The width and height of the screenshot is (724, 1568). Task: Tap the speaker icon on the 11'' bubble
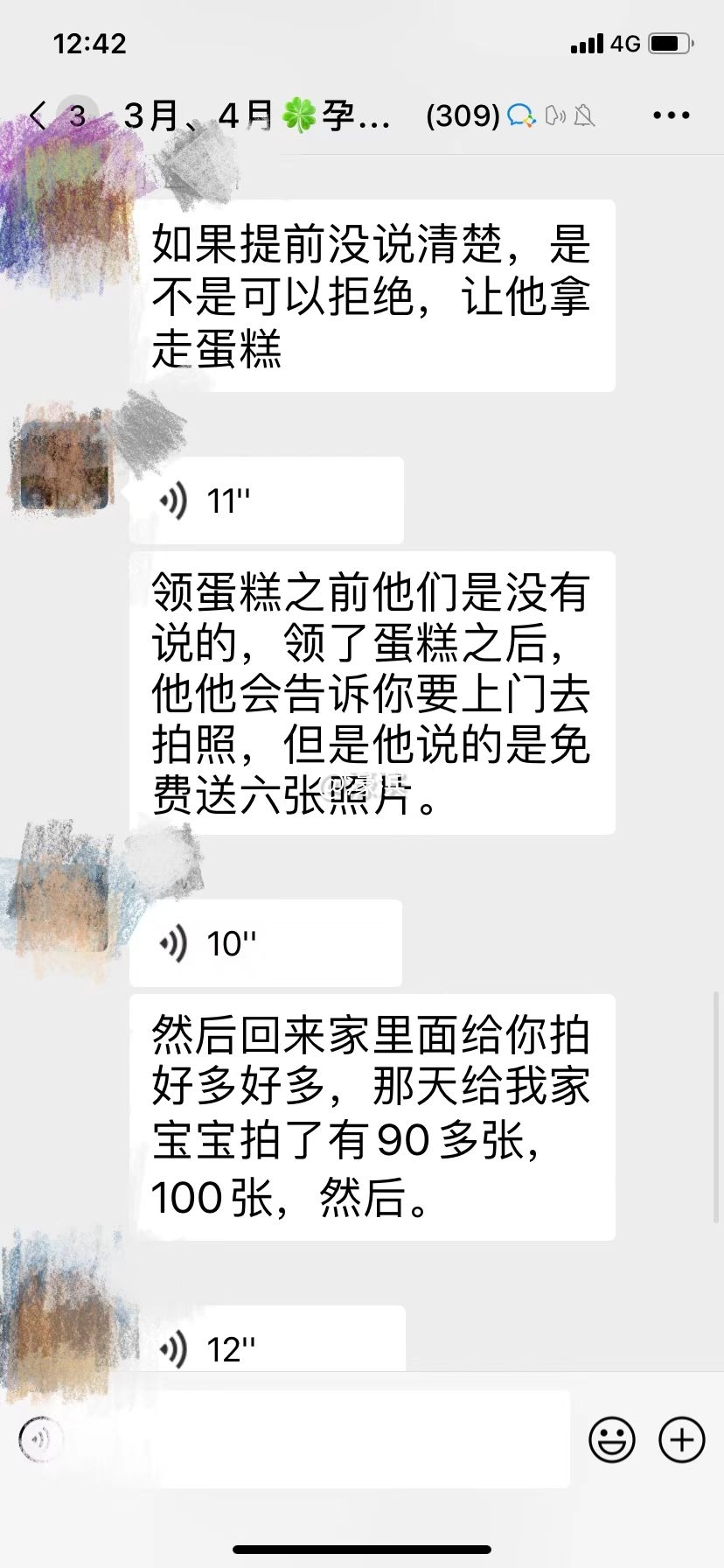pos(174,500)
